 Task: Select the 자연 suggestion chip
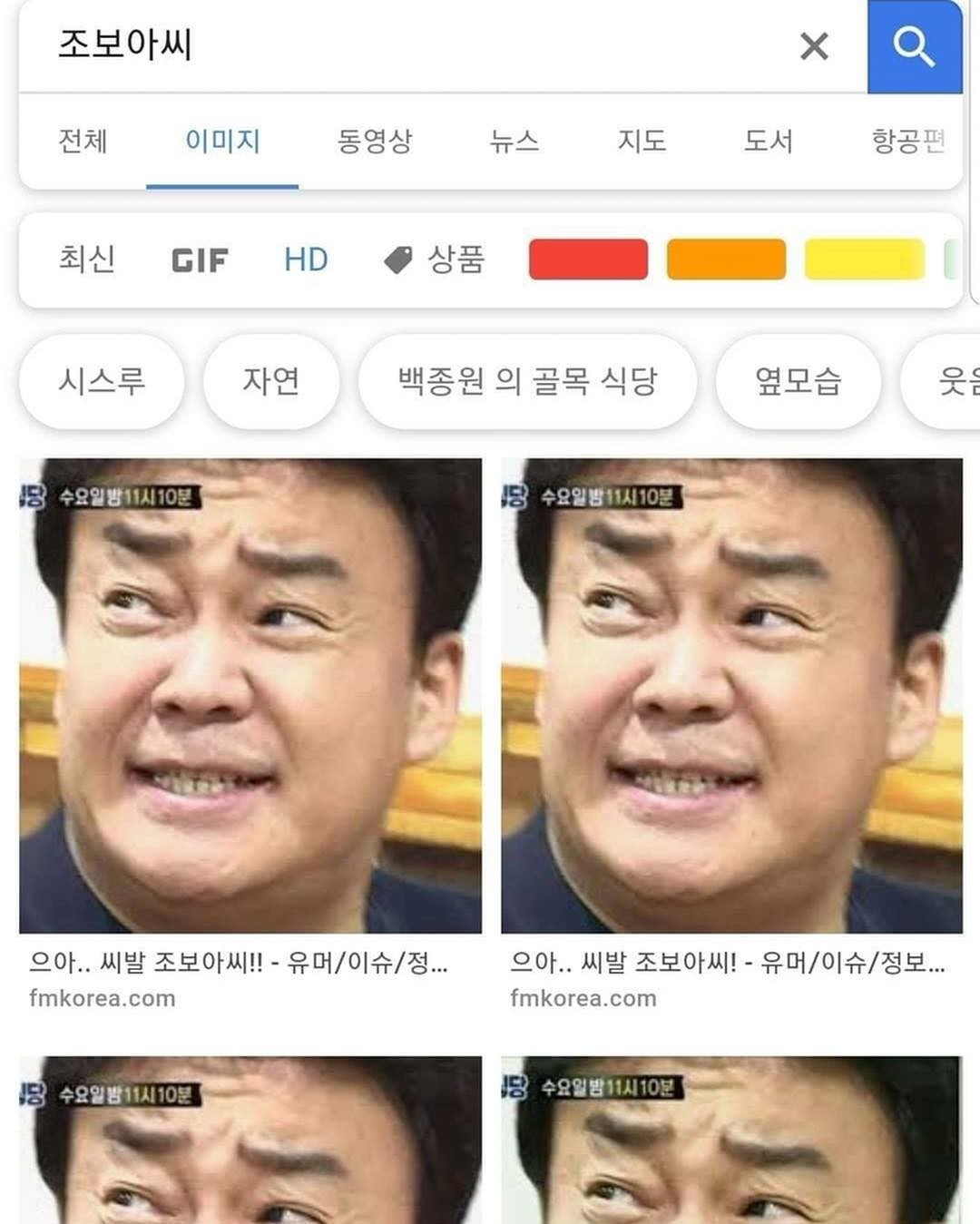270,381
